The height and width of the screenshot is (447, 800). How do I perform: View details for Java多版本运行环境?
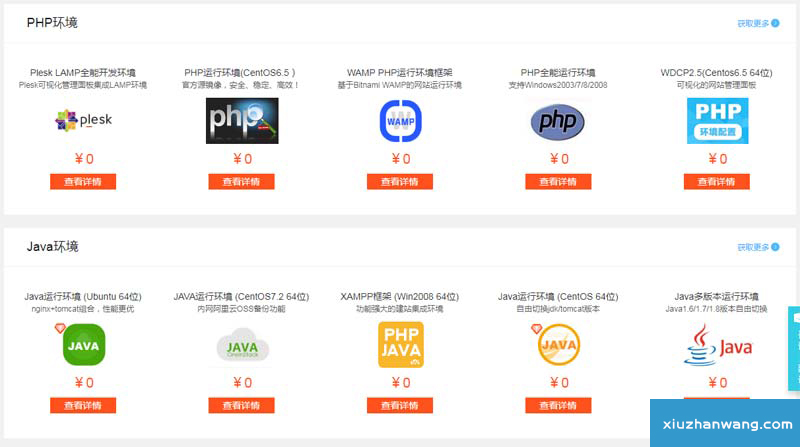pyautogui.click(x=716, y=405)
